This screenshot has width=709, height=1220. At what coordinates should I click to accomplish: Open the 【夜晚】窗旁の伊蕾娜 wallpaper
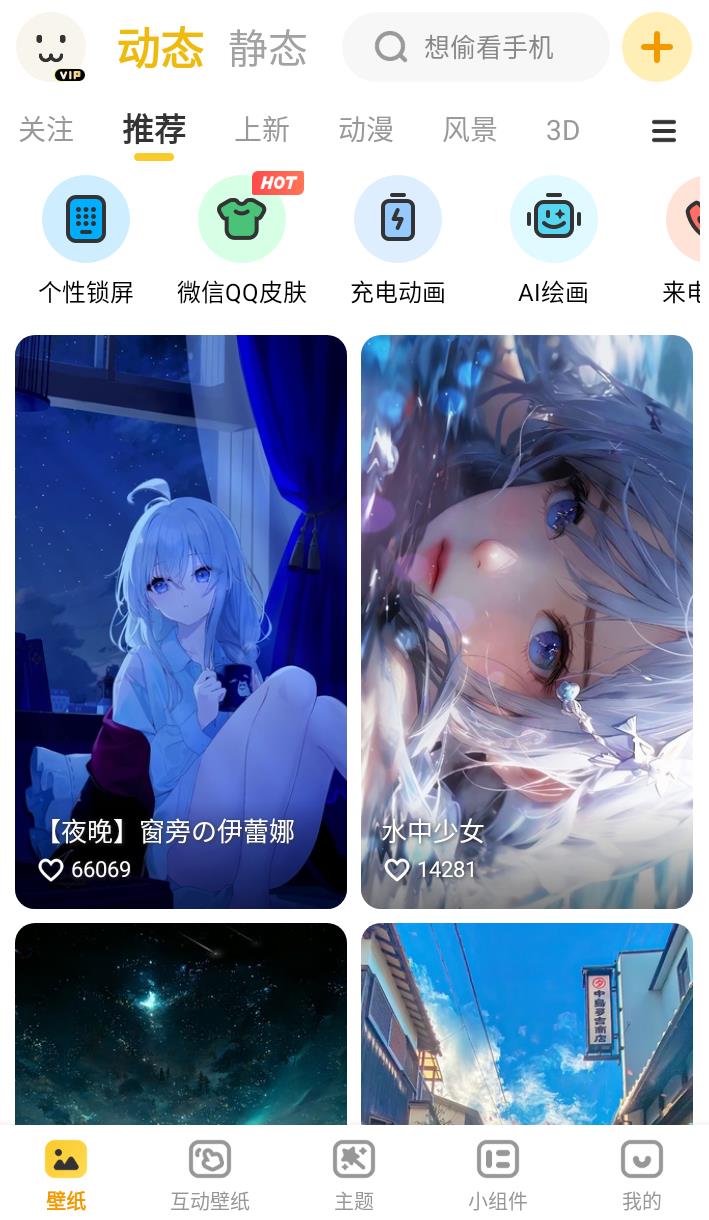(x=181, y=620)
